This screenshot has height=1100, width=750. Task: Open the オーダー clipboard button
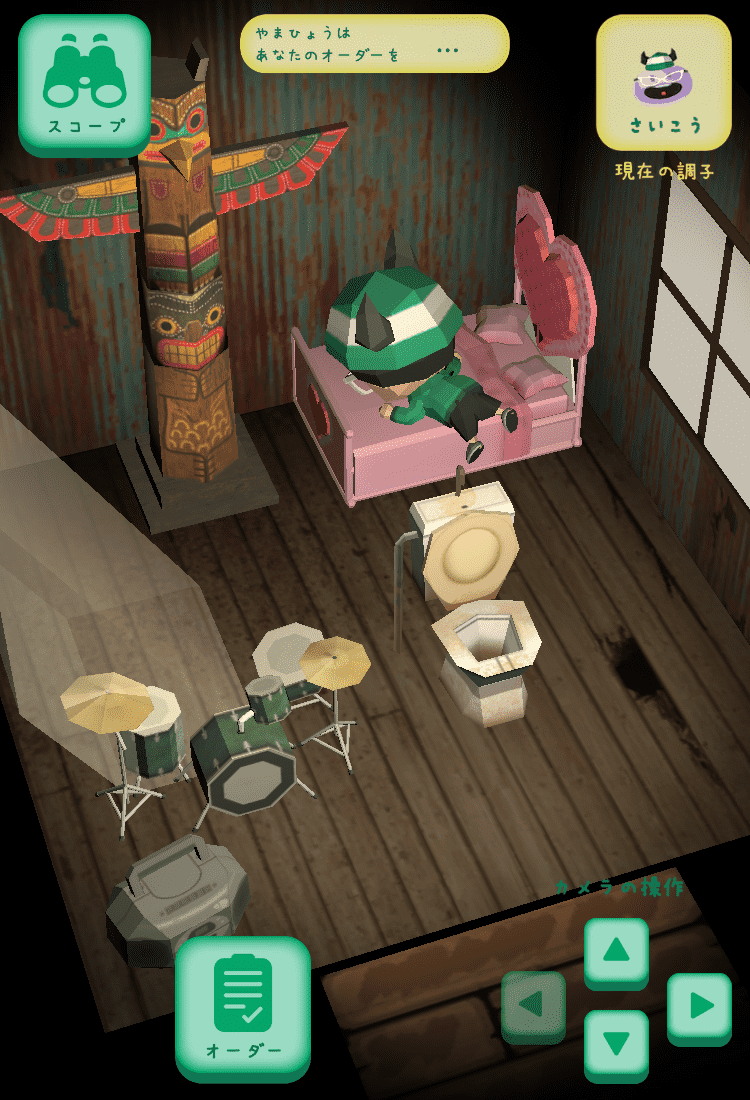pyautogui.click(x=243, y=1007)
